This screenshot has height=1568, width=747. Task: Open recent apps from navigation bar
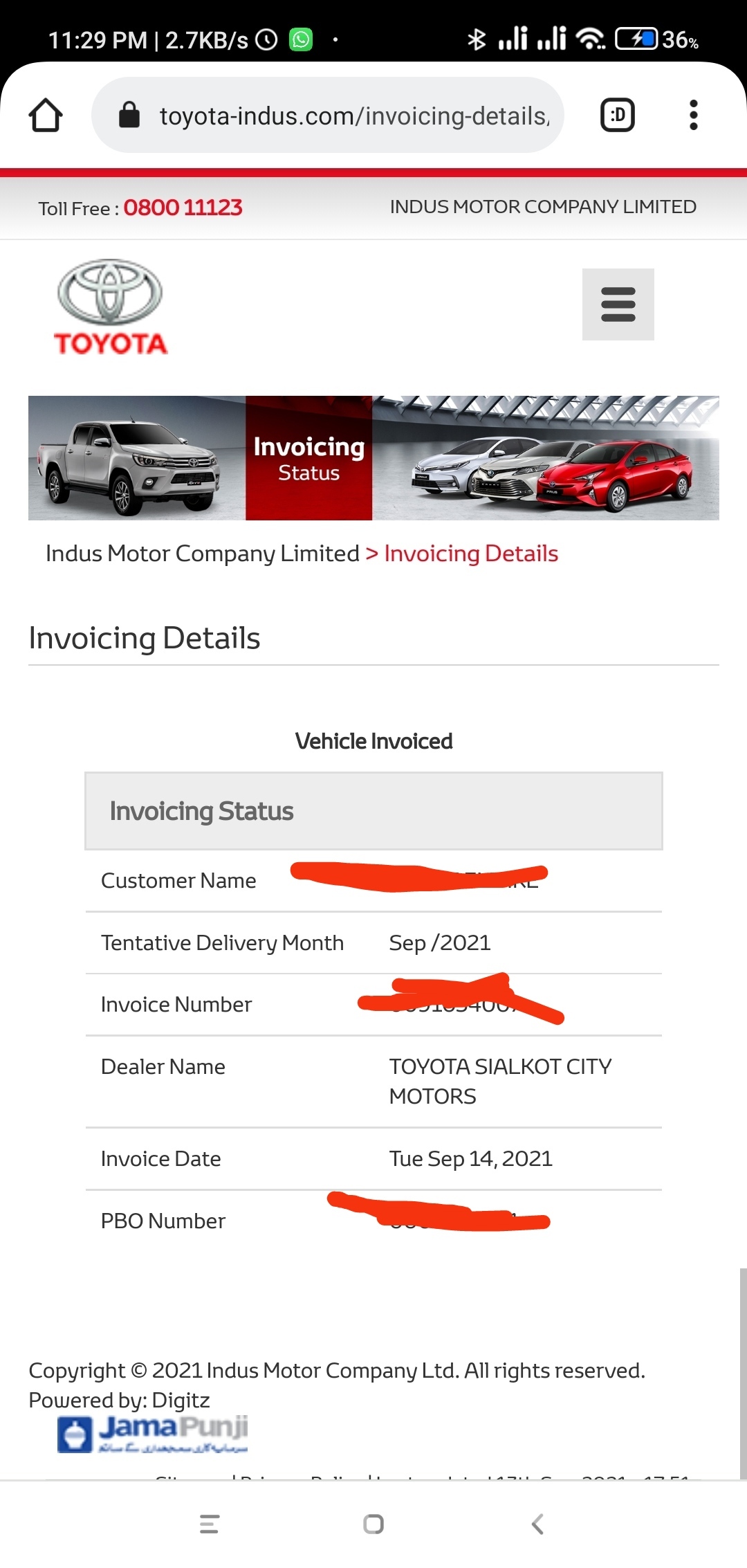click(210, 1524)
